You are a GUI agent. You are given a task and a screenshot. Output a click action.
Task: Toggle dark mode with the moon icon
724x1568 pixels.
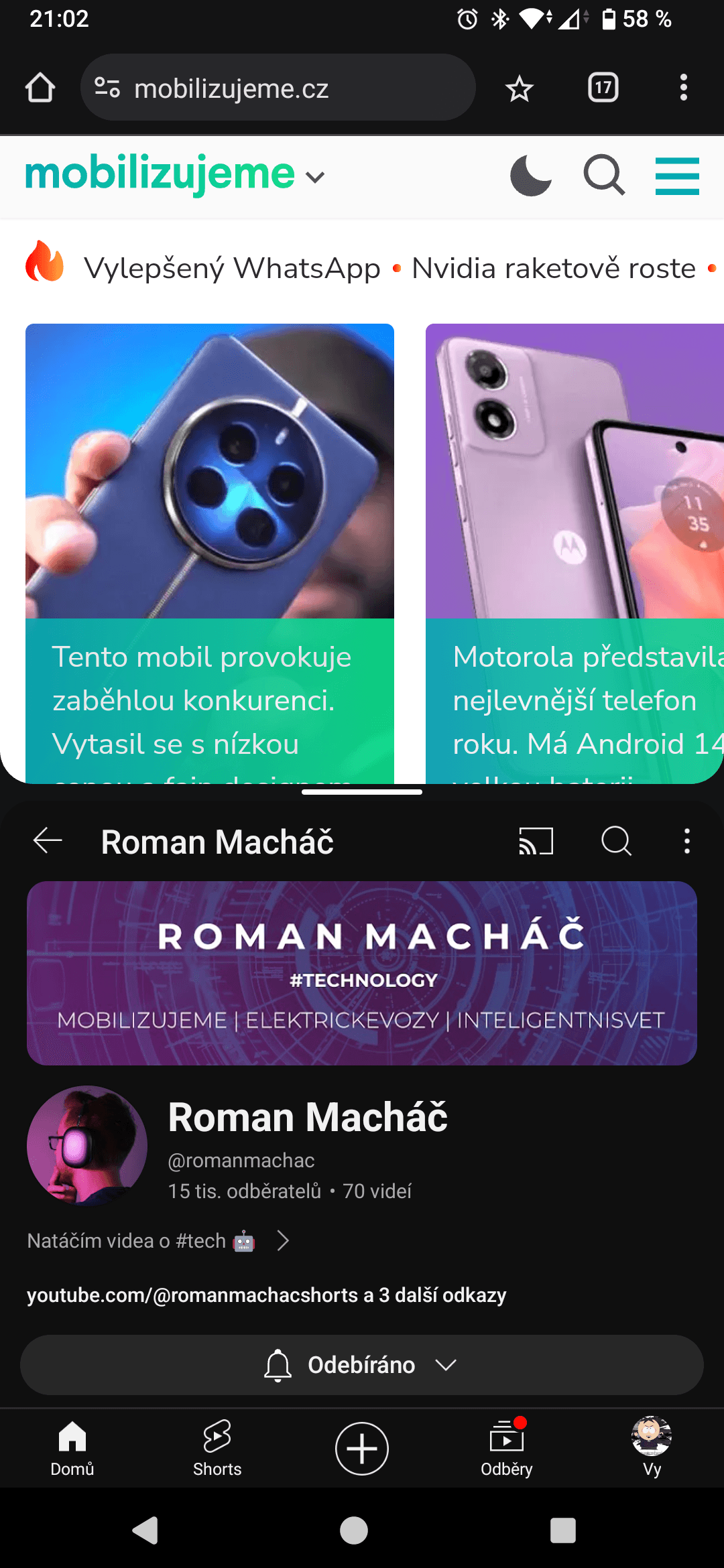(530, 176)
